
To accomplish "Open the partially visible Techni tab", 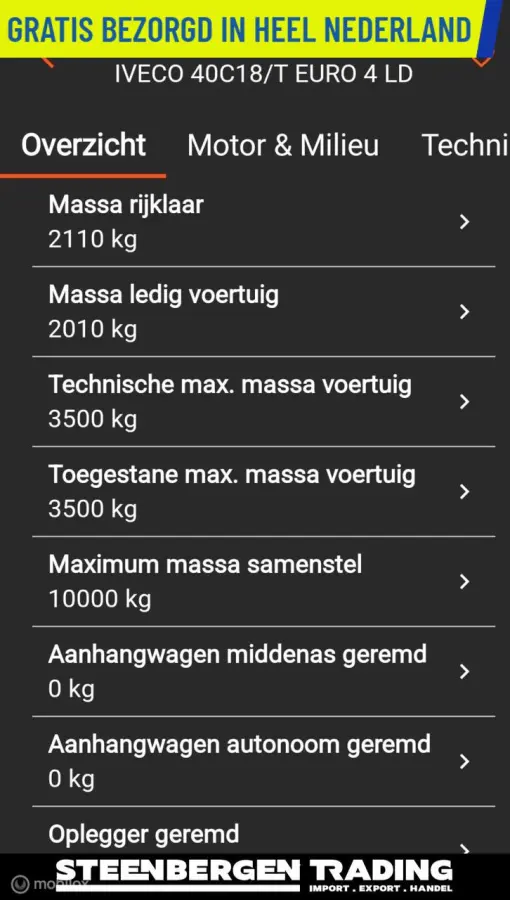I will [465, 146].
